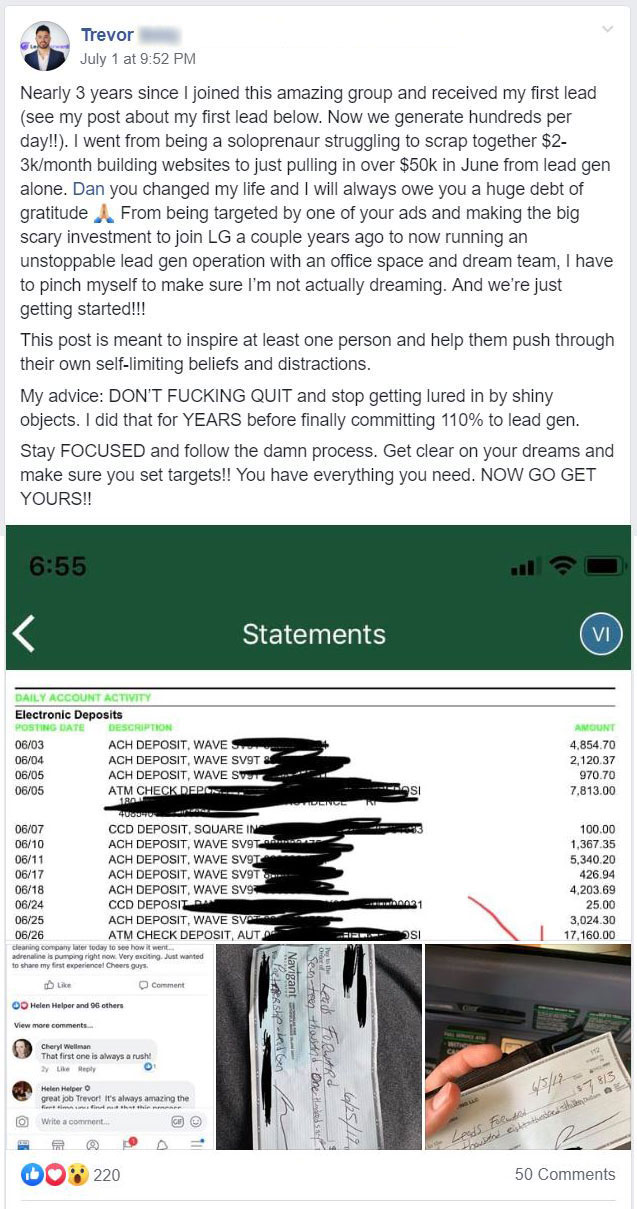
Task: Open the photo of the Navigant check
Action: 318,1046
